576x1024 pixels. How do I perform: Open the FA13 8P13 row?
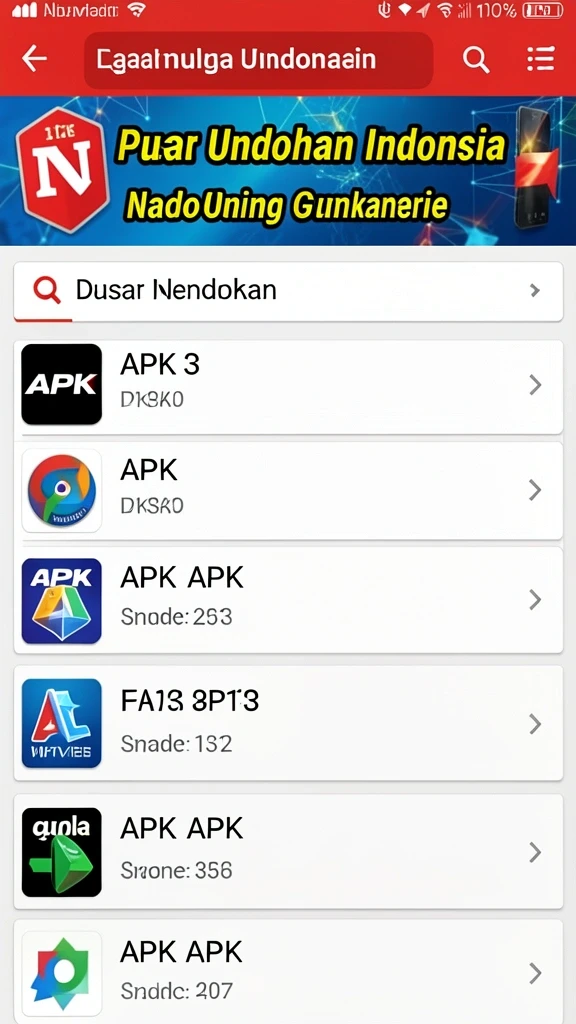(288, 723)
